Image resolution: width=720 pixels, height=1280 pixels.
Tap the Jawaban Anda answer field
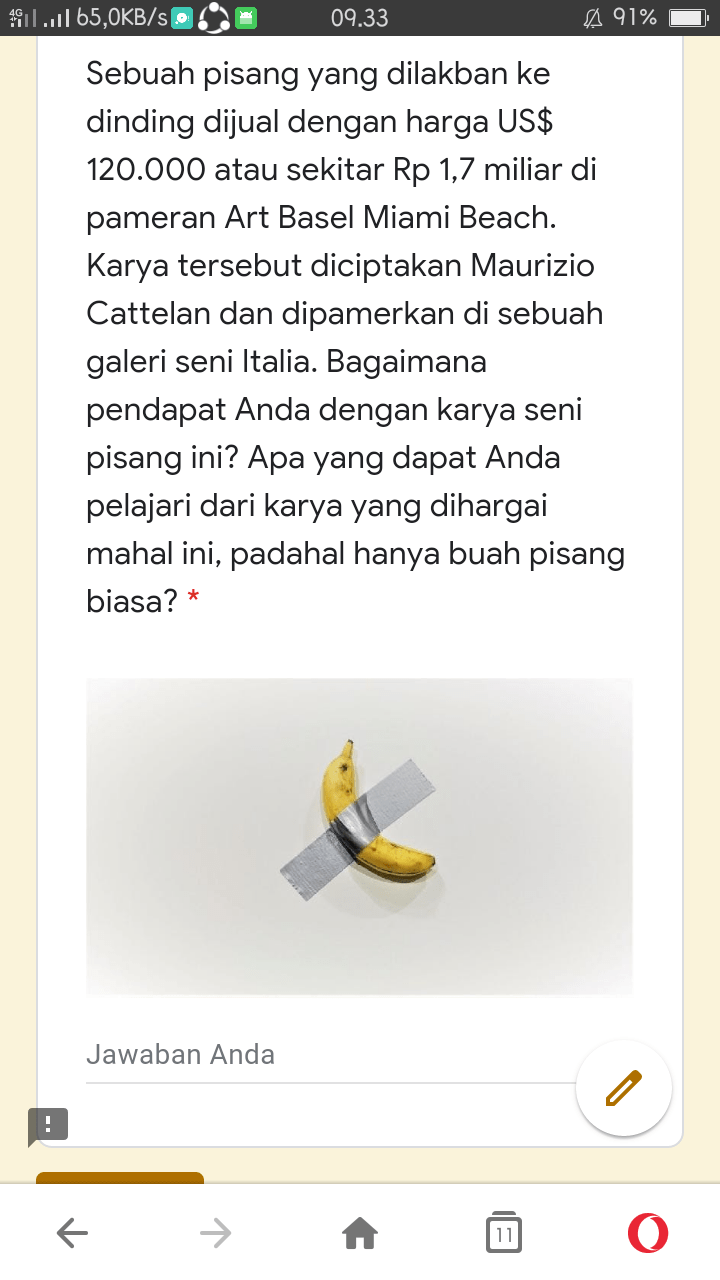pos(330,1056)
